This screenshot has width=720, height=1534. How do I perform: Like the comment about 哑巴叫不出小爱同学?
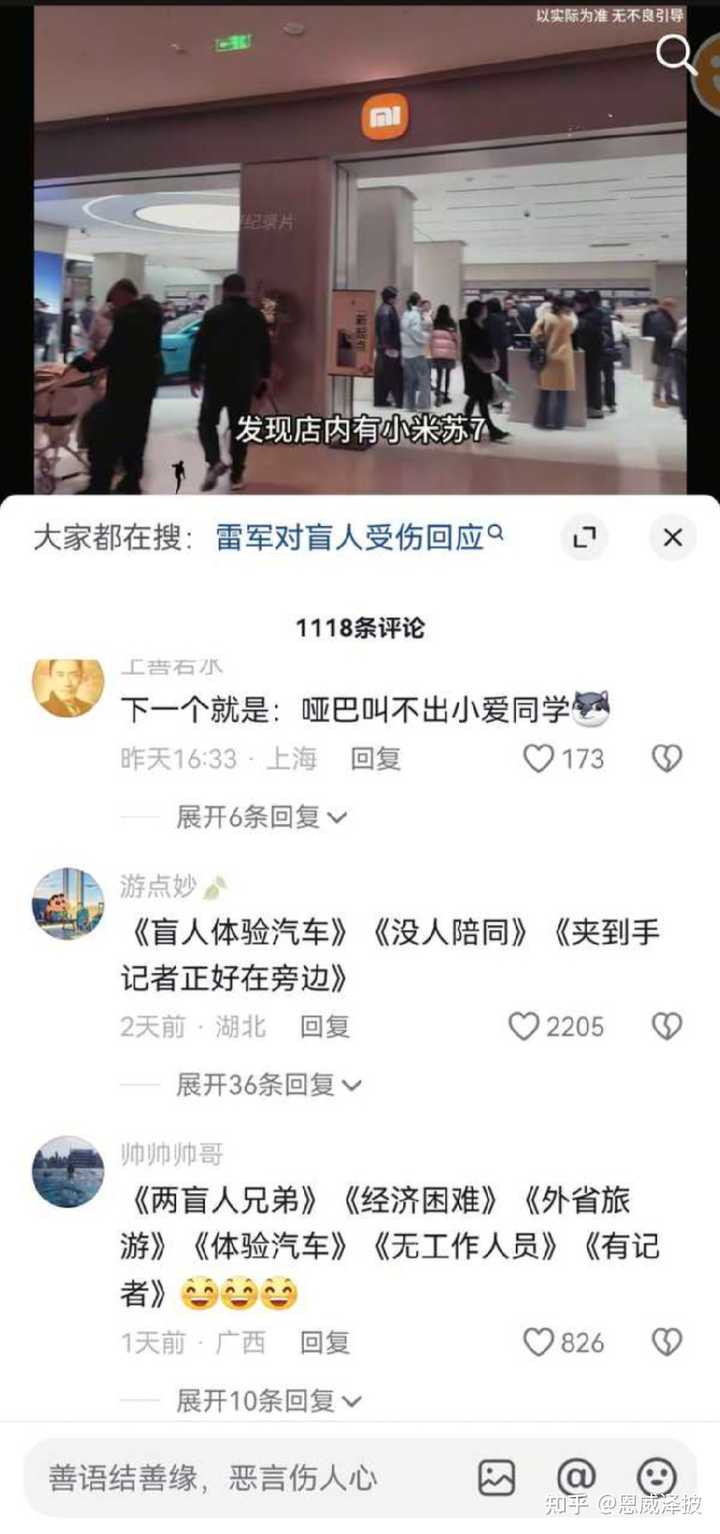[540, 759]
